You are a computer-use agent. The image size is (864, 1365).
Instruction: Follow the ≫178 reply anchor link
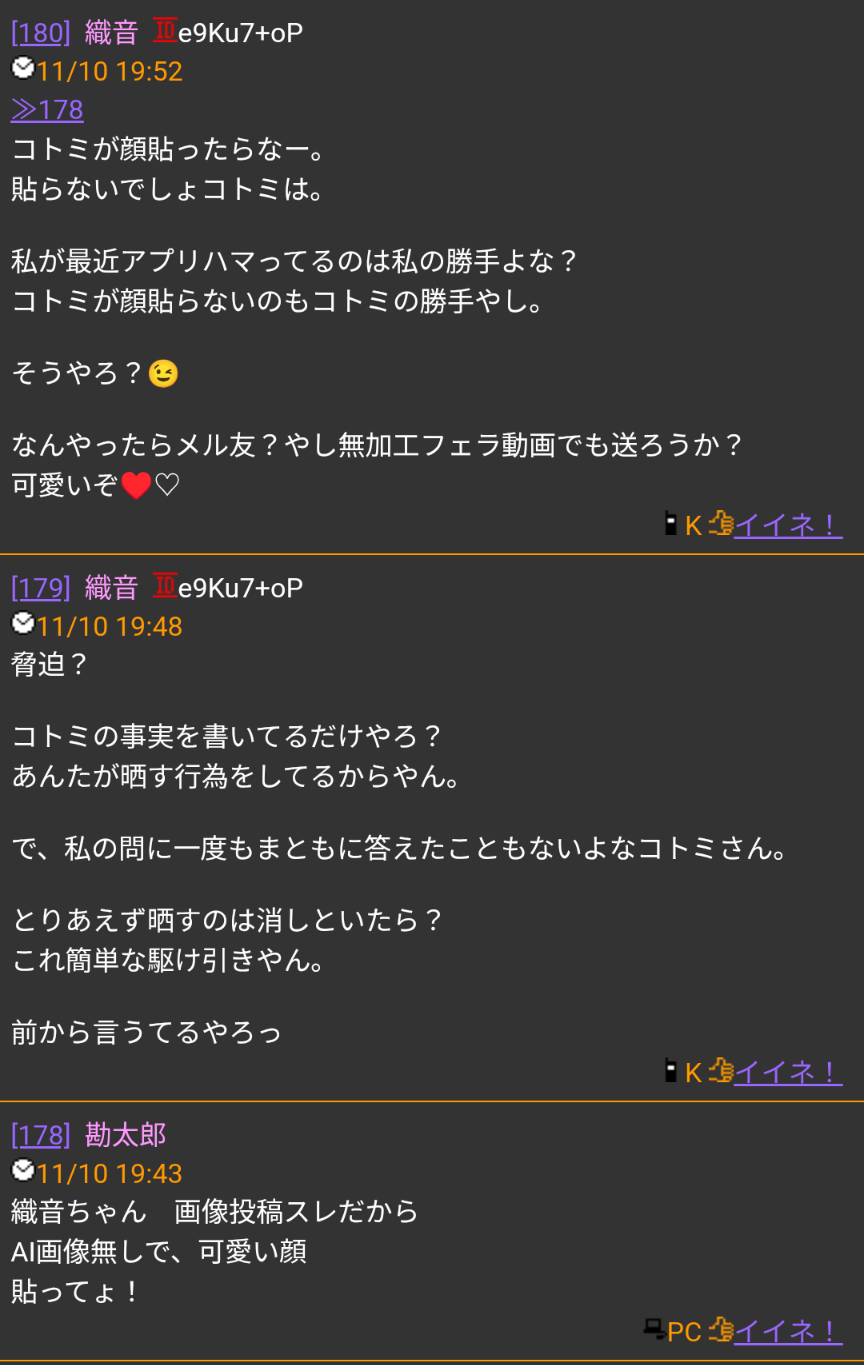coord(47,110)
